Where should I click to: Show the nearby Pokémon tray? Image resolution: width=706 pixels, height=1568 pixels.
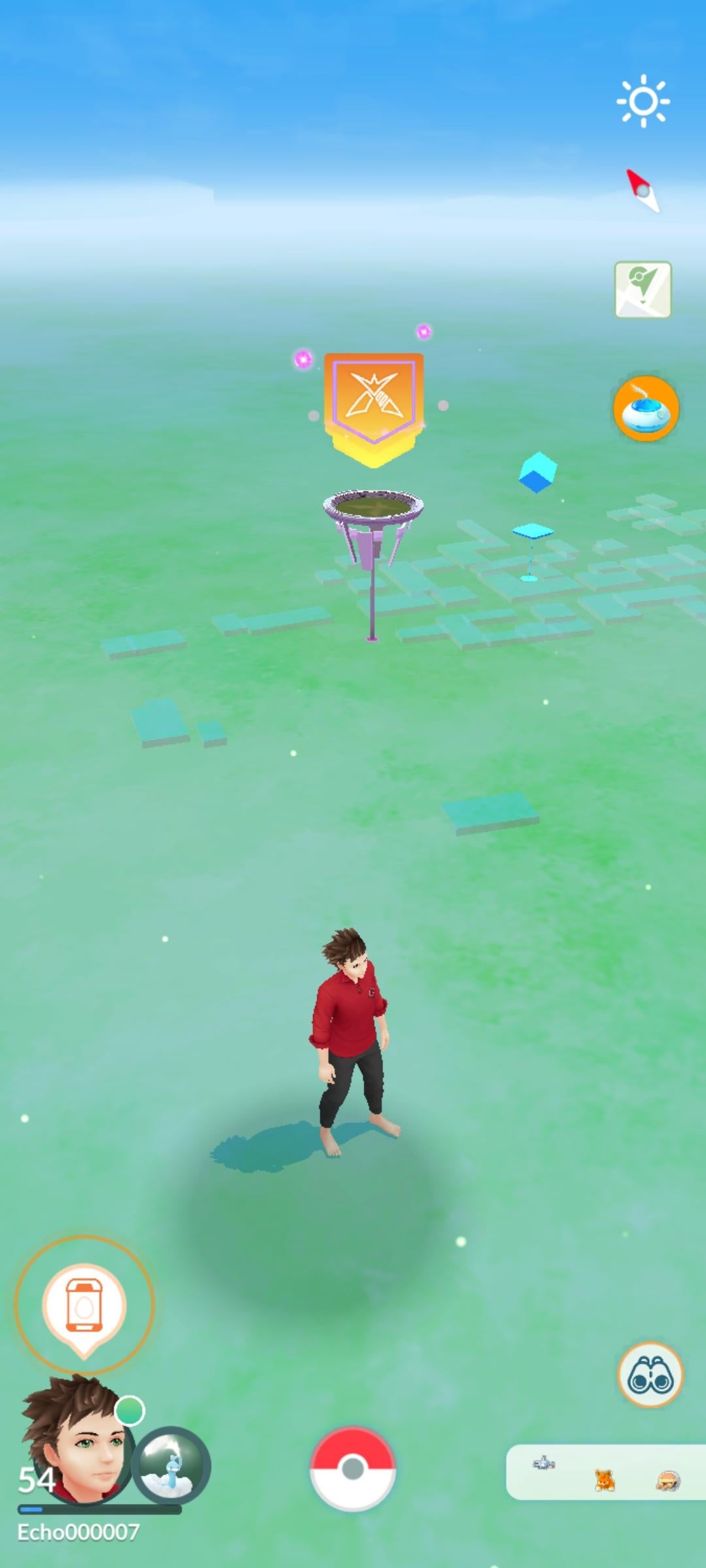tap(605, 1472)
